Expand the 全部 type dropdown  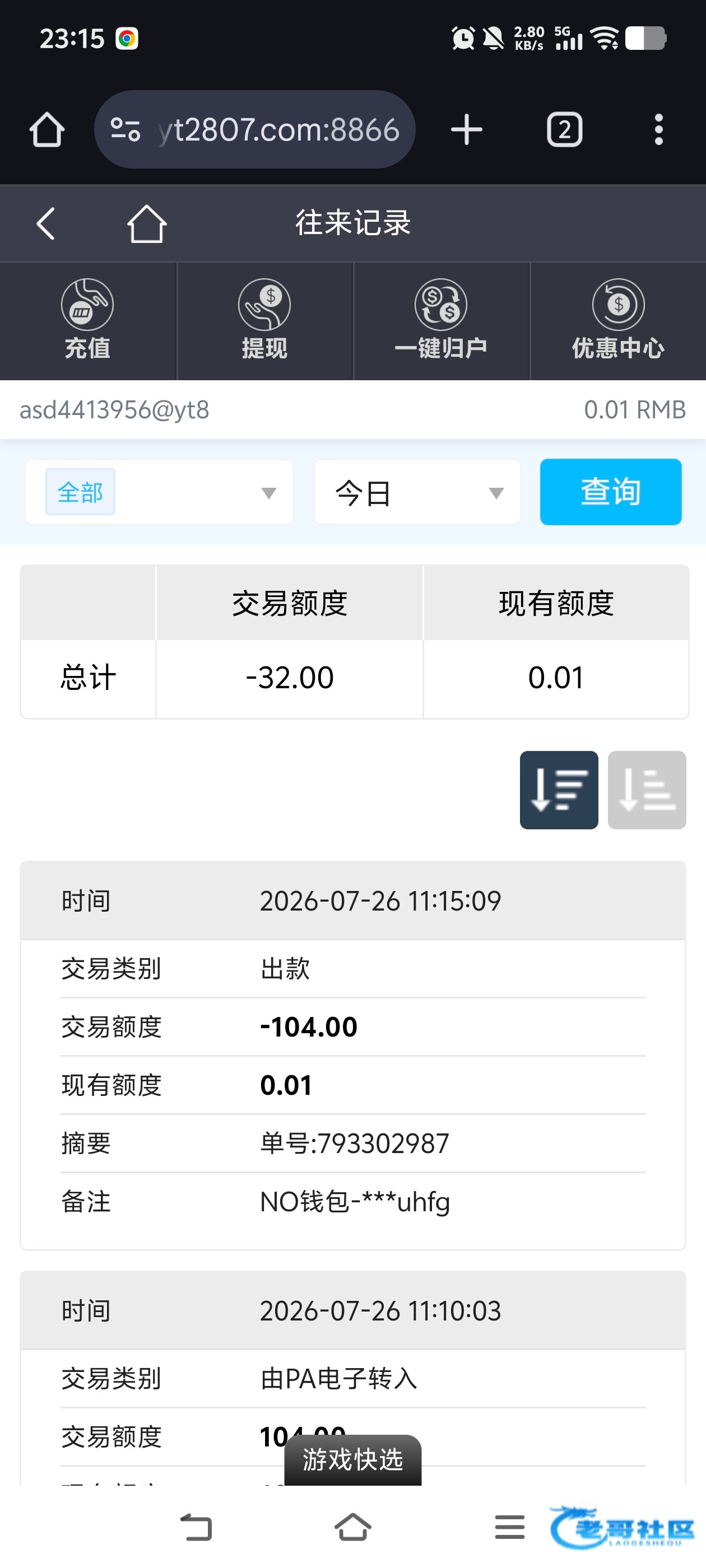pyautogui.click(x=159, y=492)
